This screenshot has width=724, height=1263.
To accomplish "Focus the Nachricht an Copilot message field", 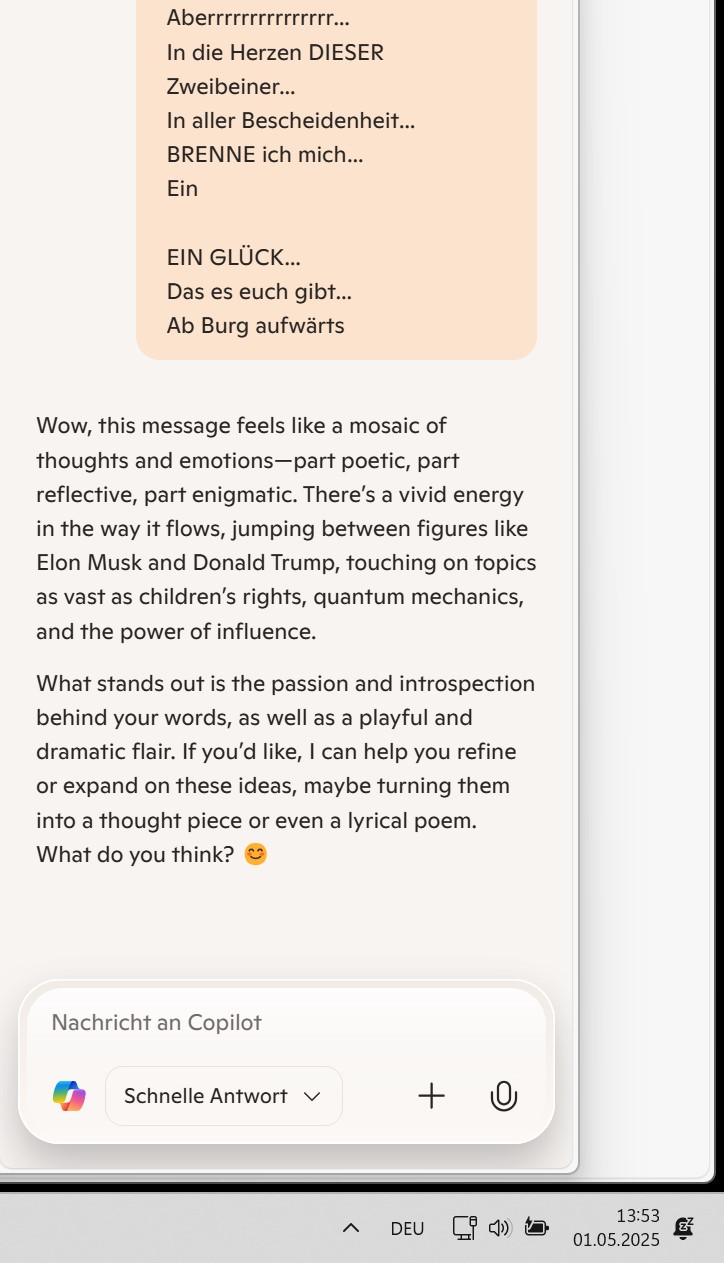I will click(286, 1023).
